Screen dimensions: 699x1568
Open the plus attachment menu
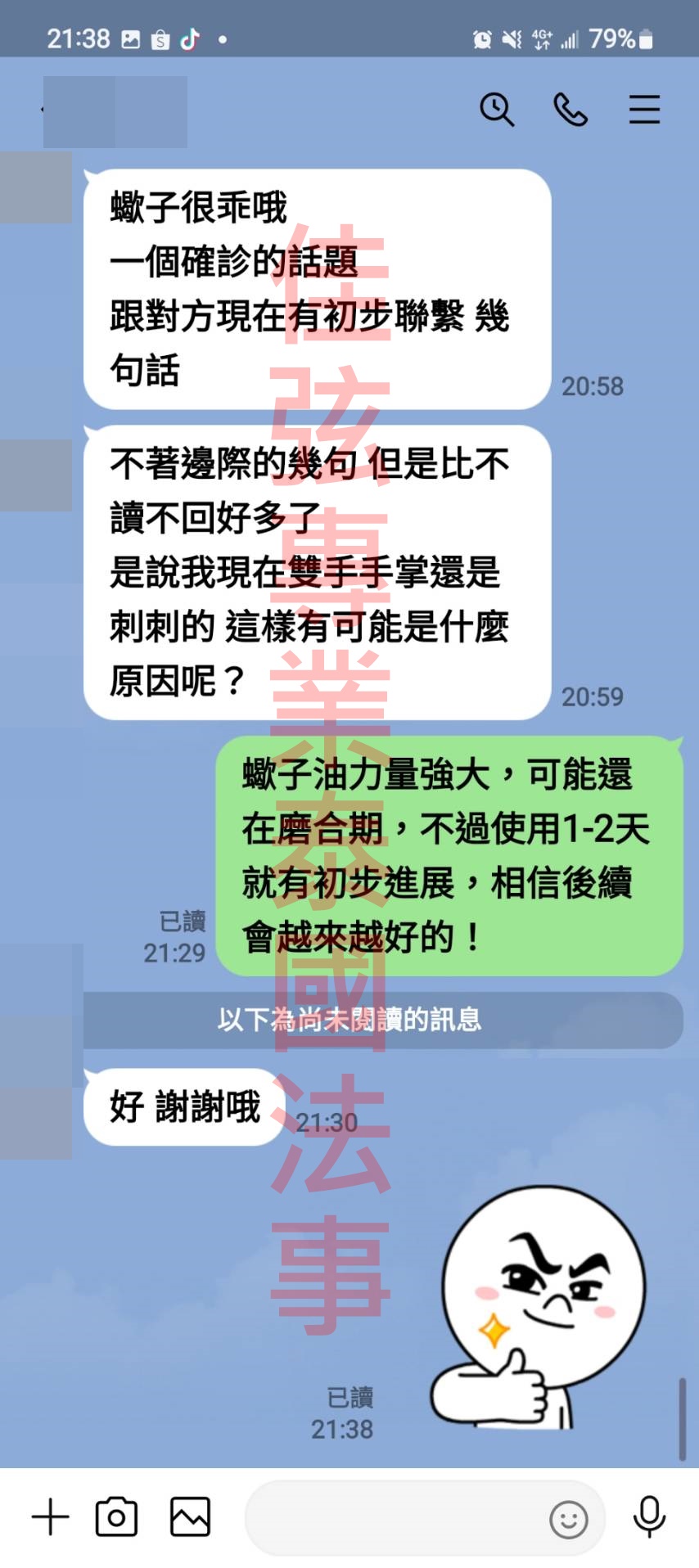pos(51,1517)
